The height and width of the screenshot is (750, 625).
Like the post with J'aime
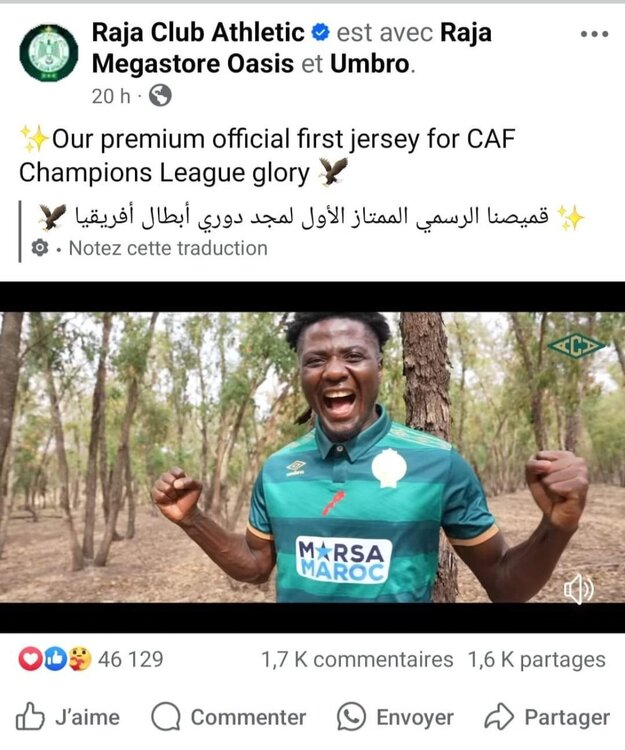point(68,717)
